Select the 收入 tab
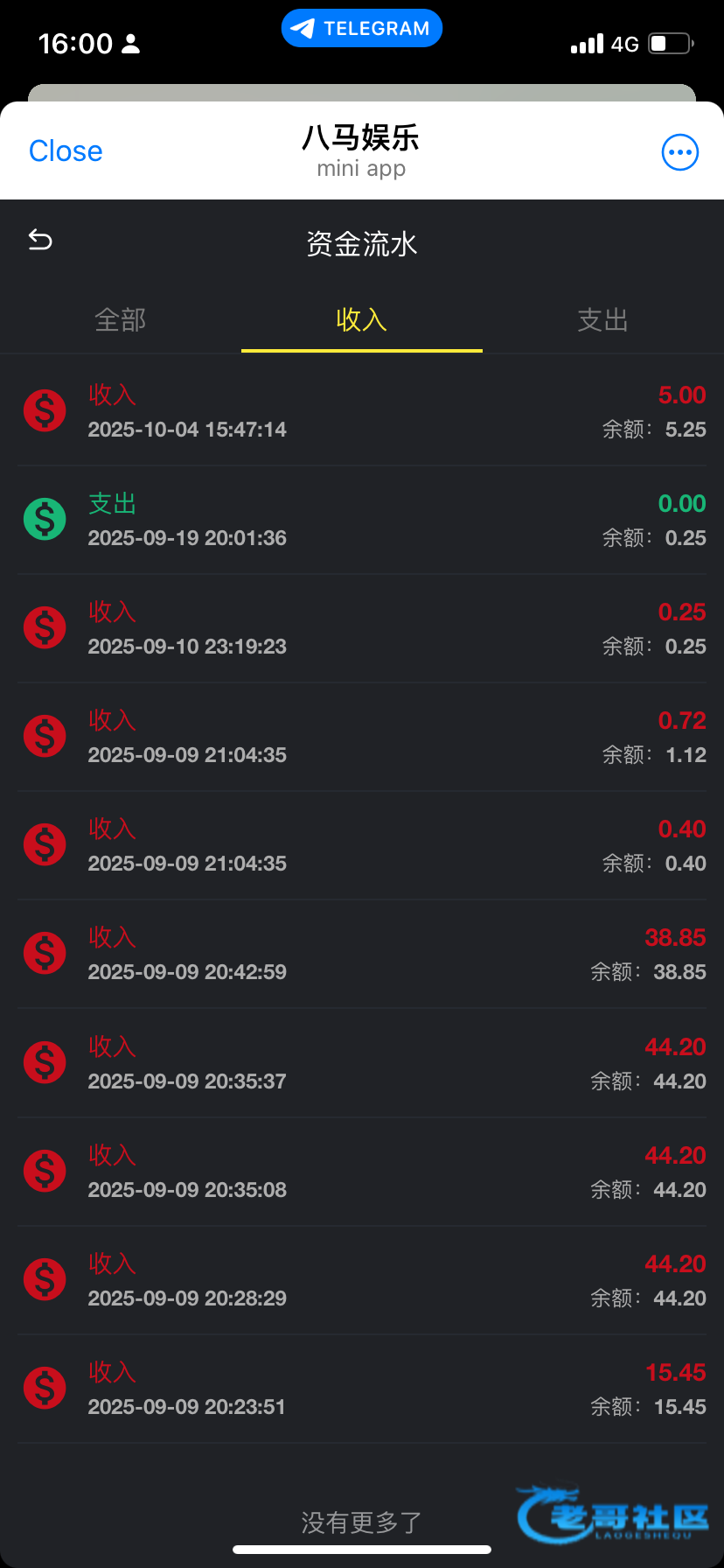724x1568 pixels. (361, 320)
